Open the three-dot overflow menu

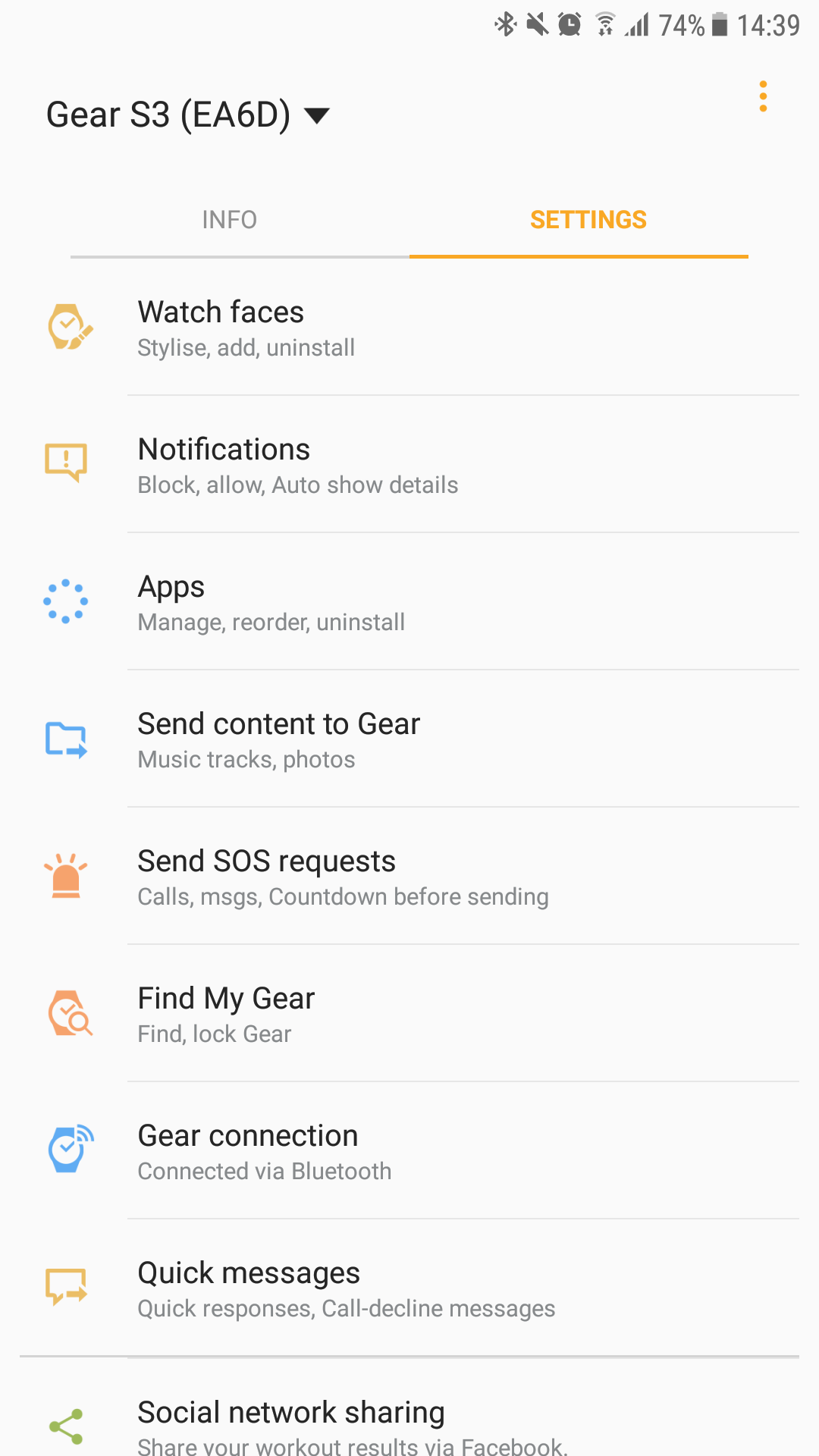763,96
